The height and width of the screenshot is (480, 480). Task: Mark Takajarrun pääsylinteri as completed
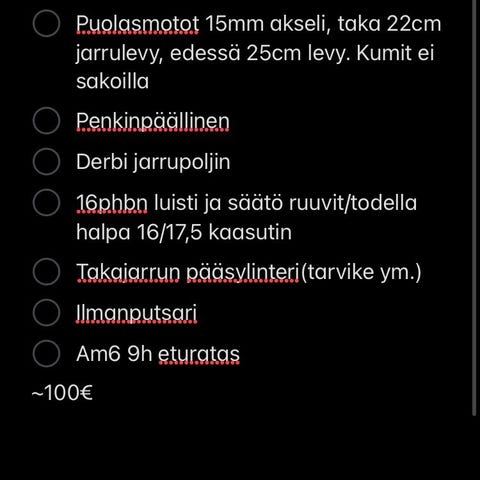coord(46,272)
